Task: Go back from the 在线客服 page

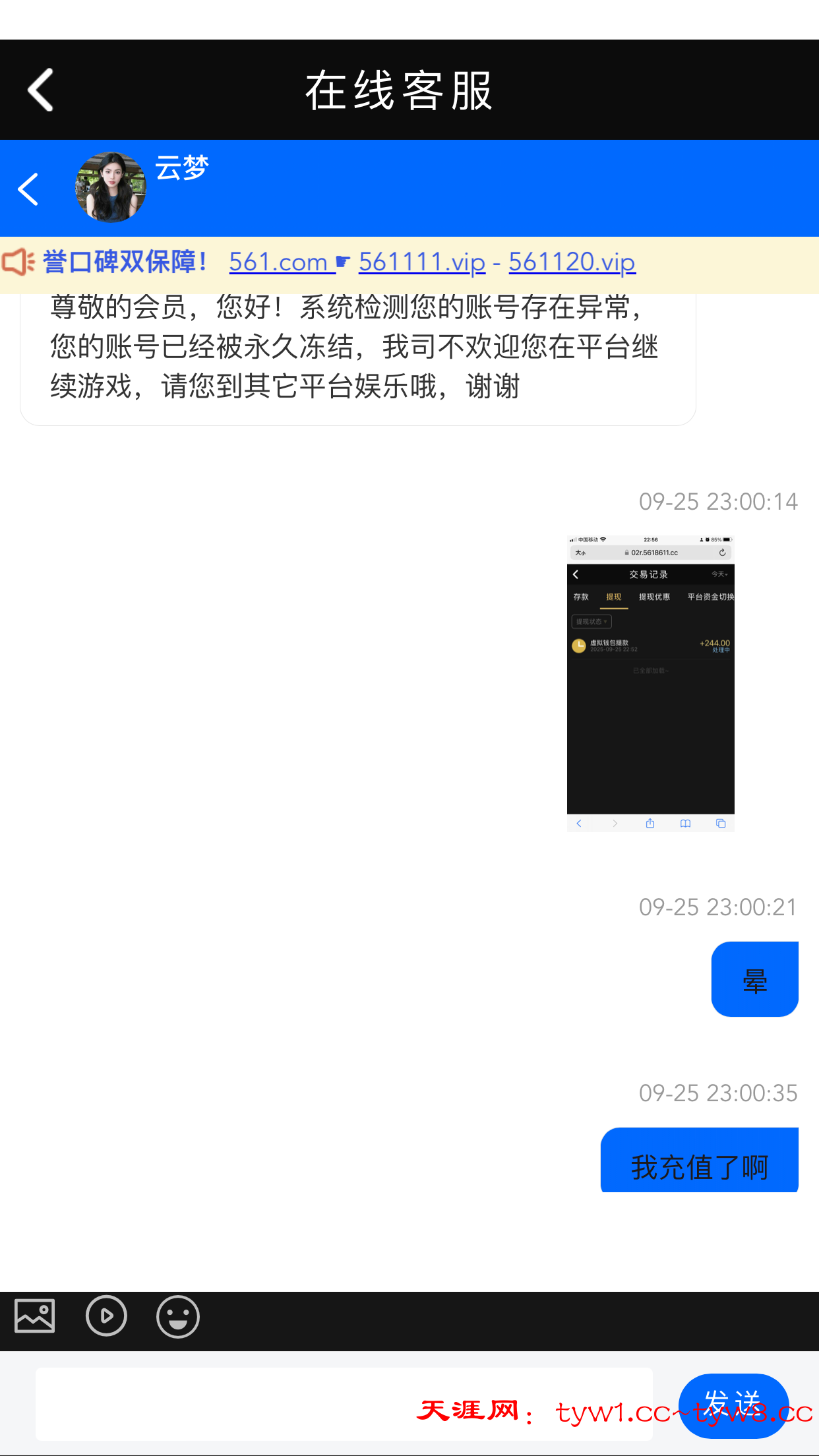Action: pyautogui.click(x=41, y=90)
